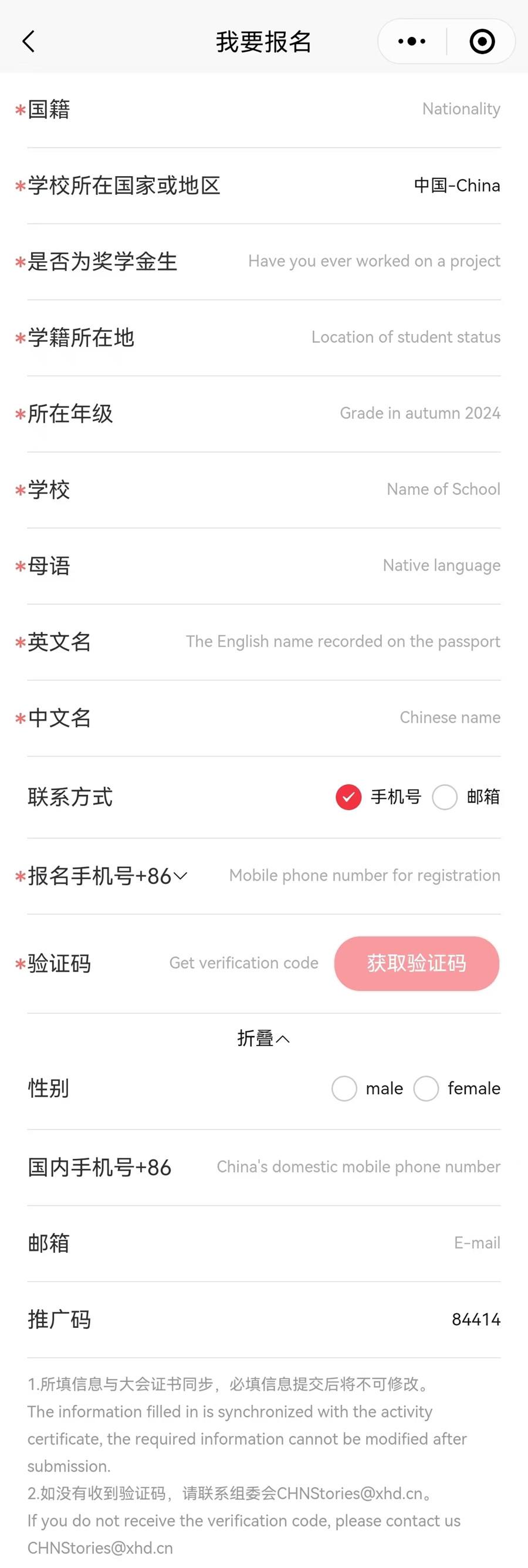Collapse optional fields via 折叠 control

pos(263,1038)
